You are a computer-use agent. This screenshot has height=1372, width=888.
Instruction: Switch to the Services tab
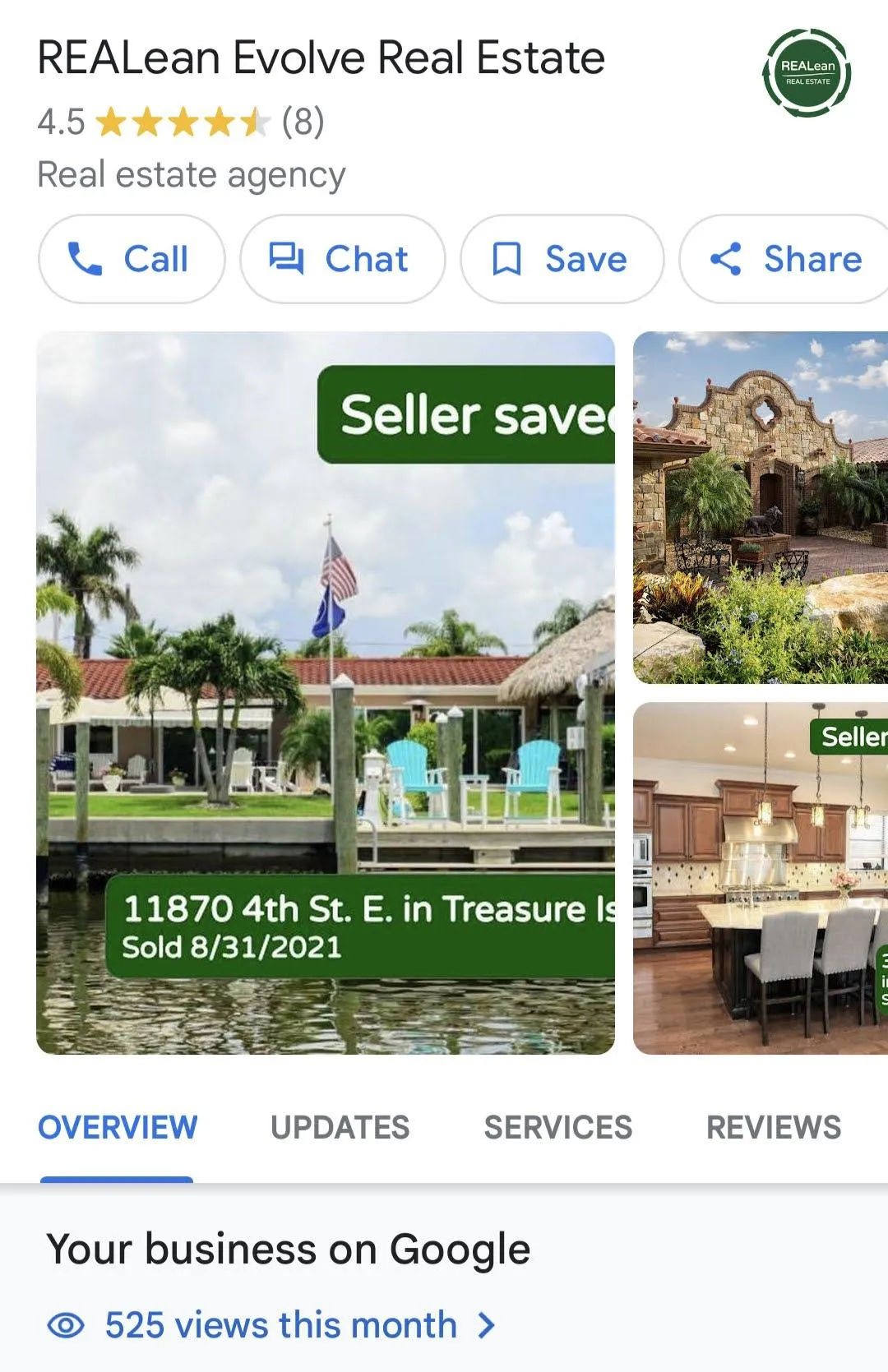(557, 1127)
